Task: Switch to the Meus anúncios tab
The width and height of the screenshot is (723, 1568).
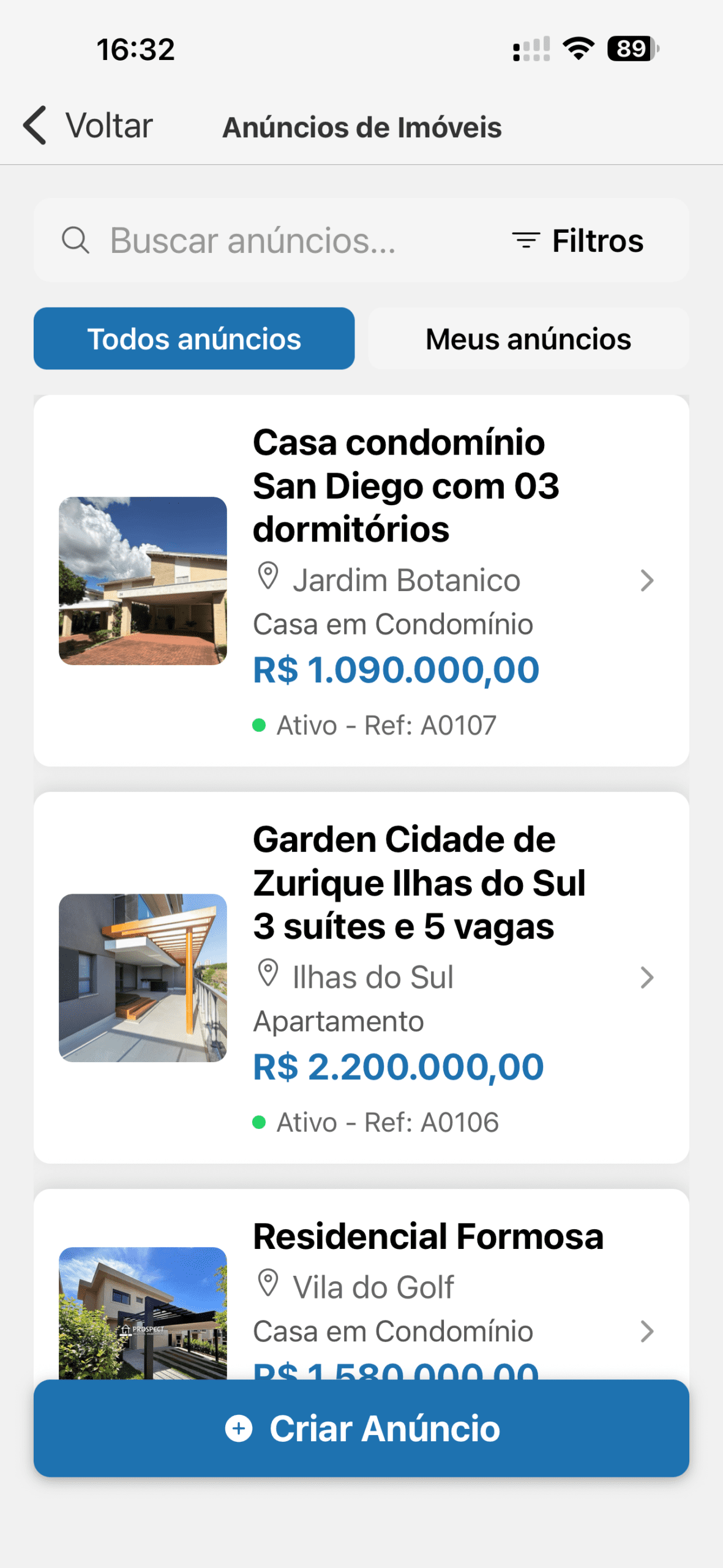Action: click(x=528, y=339)
